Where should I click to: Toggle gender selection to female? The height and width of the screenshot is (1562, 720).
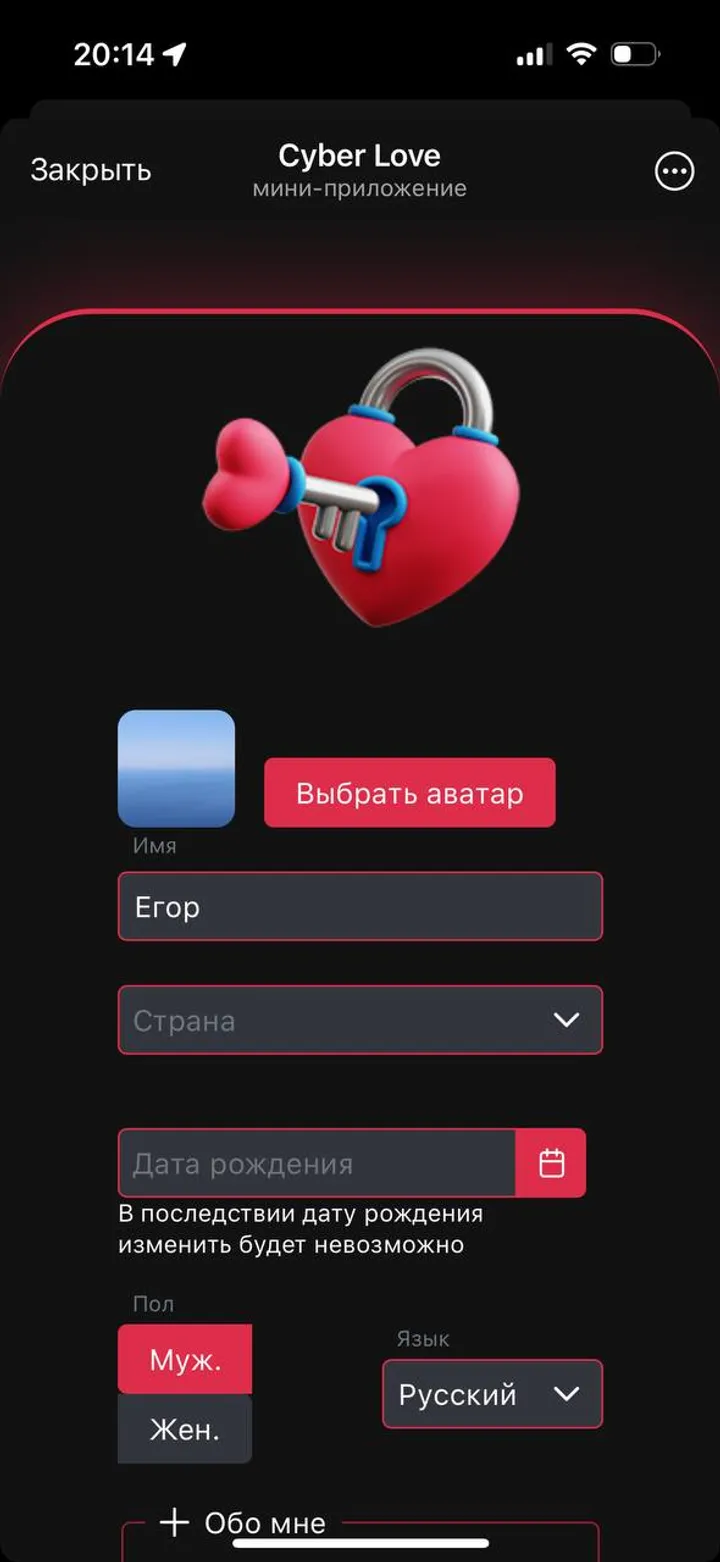pos(185,1429)
